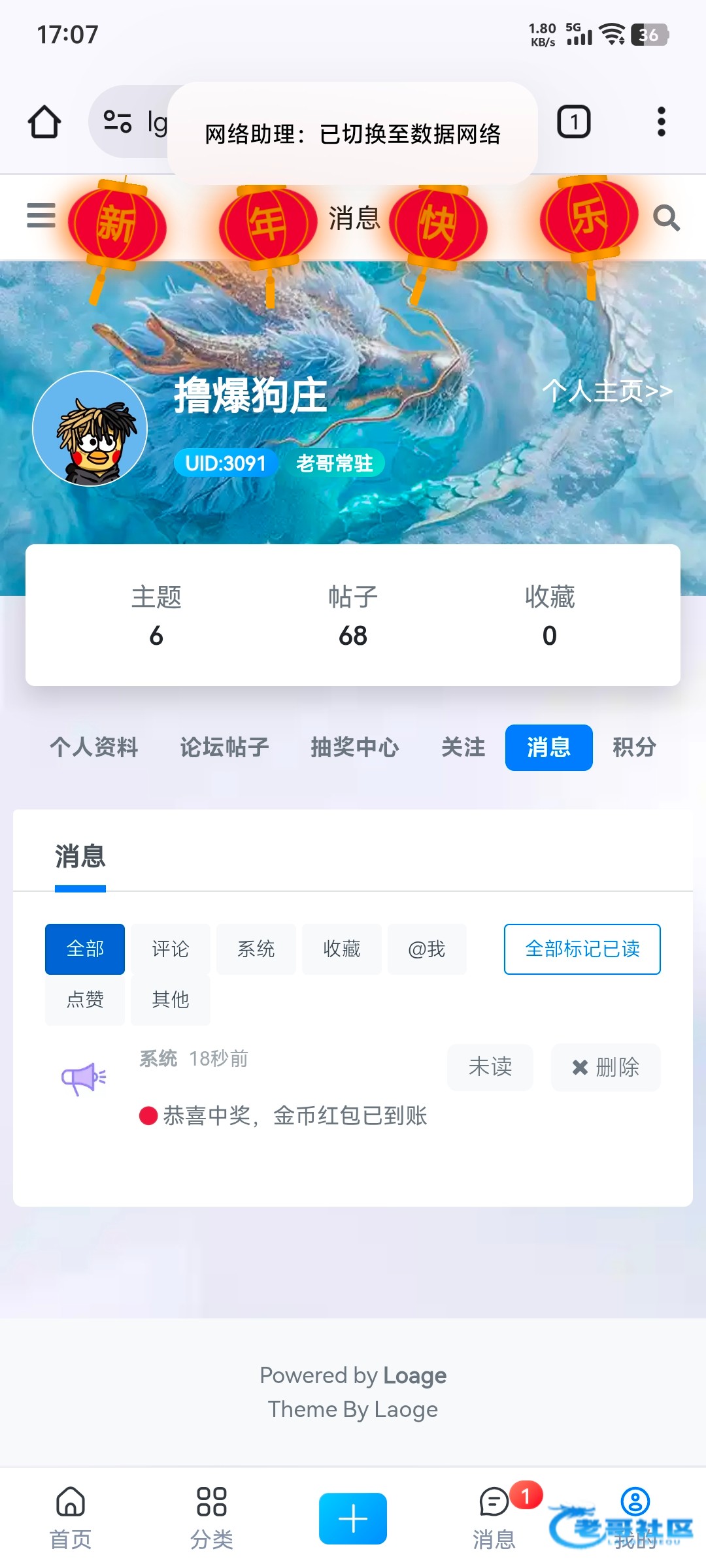The image size is (706, 1568).
Task: Open the forum search icon
Action: point(666,218)
